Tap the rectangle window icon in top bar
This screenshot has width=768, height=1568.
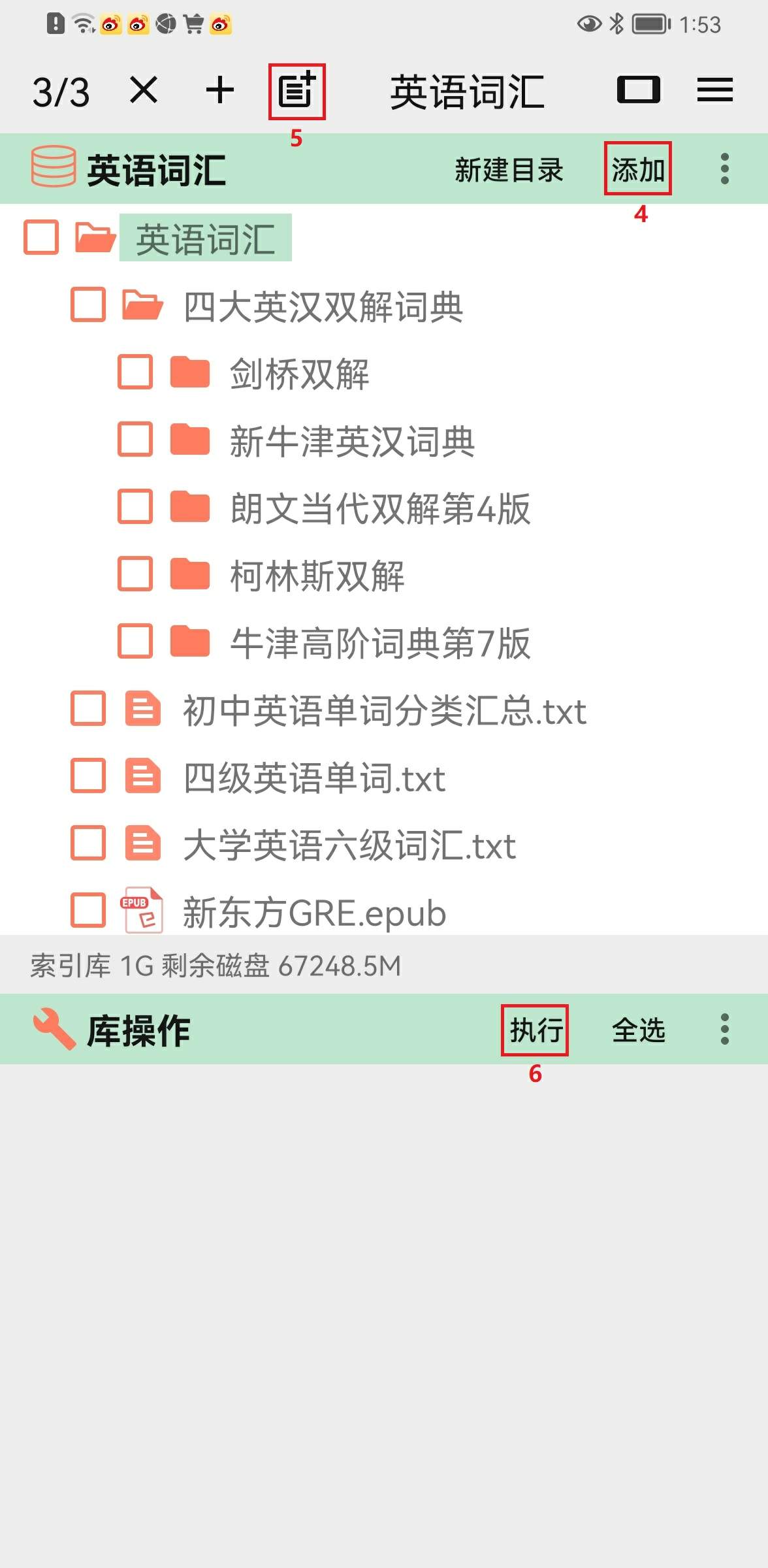click(639, 90)
